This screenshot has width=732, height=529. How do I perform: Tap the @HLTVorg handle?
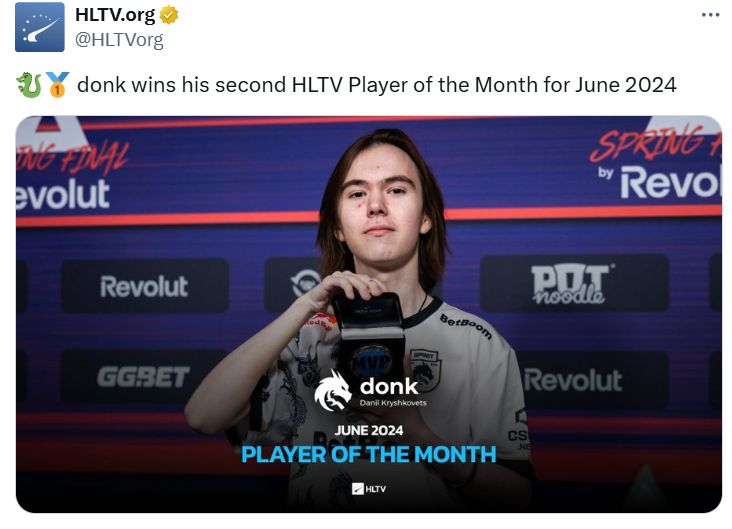tap(119, 39)
